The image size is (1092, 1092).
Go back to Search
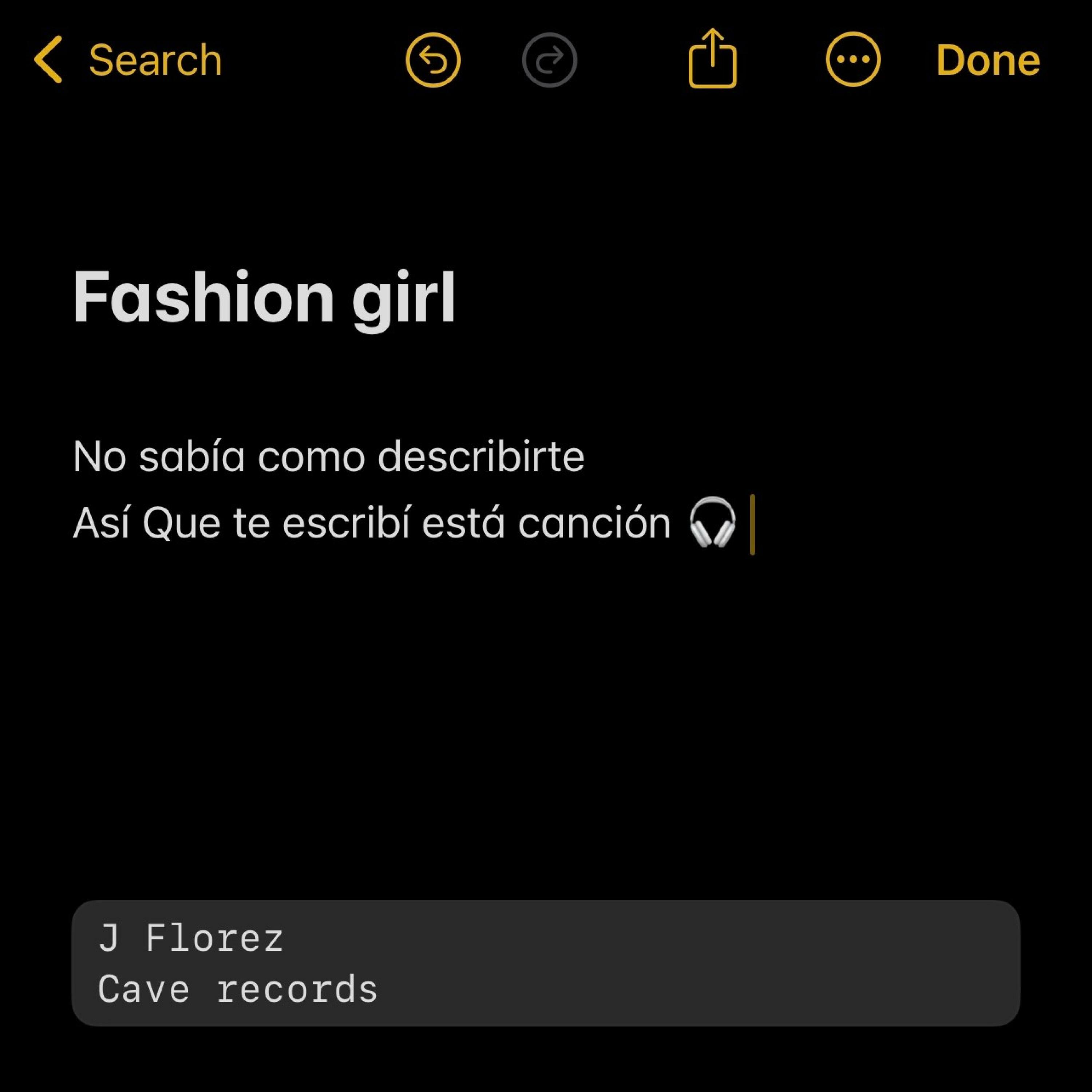(127, 60)
